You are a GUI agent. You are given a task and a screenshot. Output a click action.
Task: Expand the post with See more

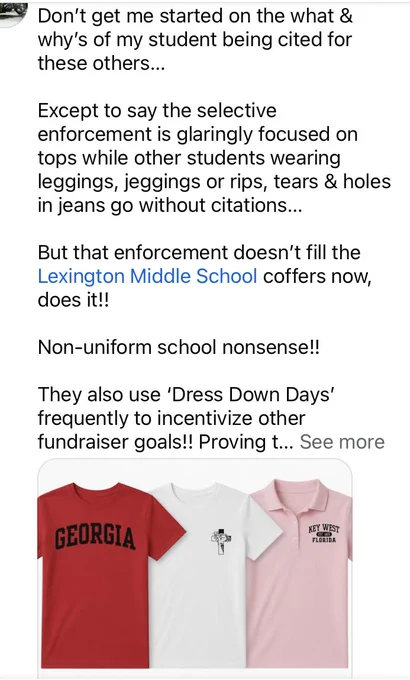[x=342, y=442]
